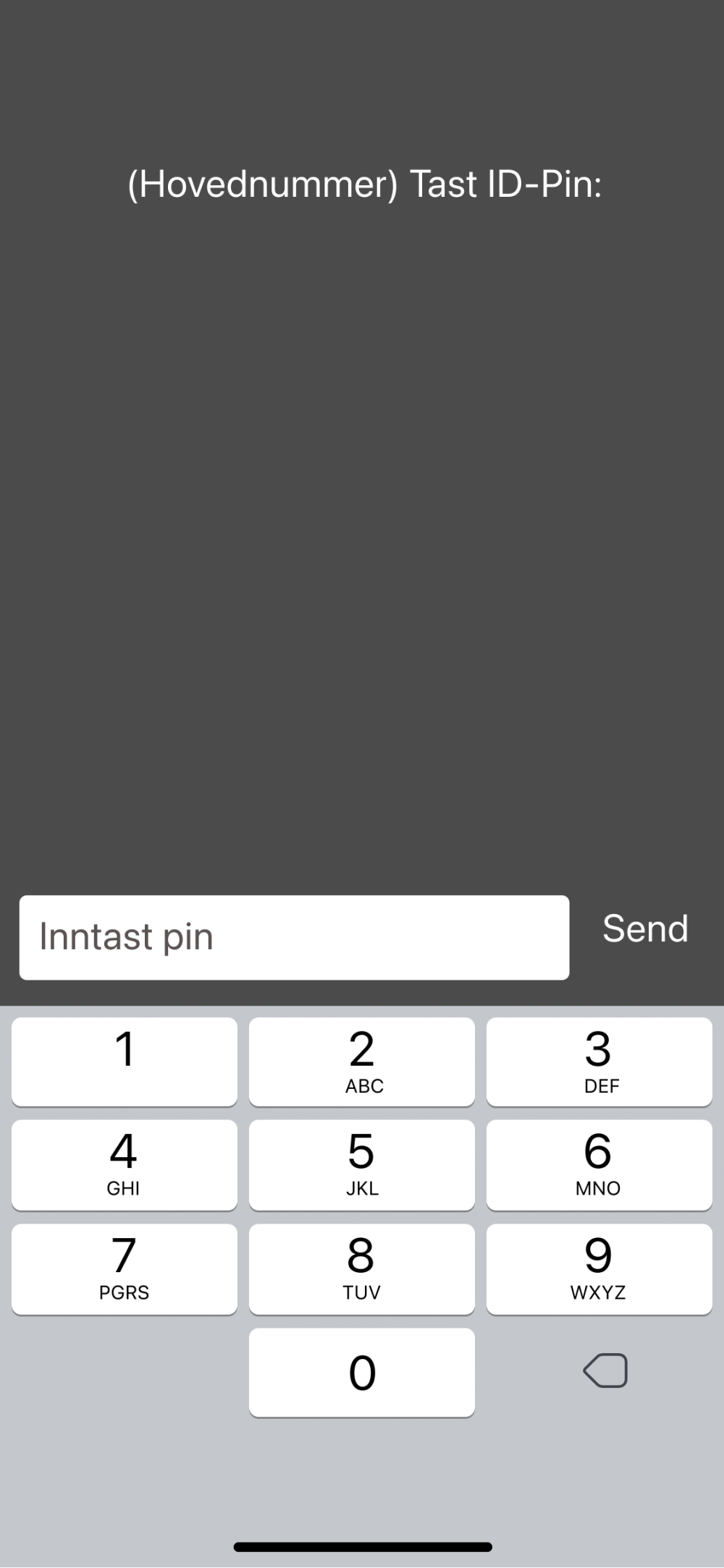Image resolution: width=724 pixels, height=1568 pixels.
Task: Focus the Inntast pin field
Action: pyautogui.click(x=294, y=937)
